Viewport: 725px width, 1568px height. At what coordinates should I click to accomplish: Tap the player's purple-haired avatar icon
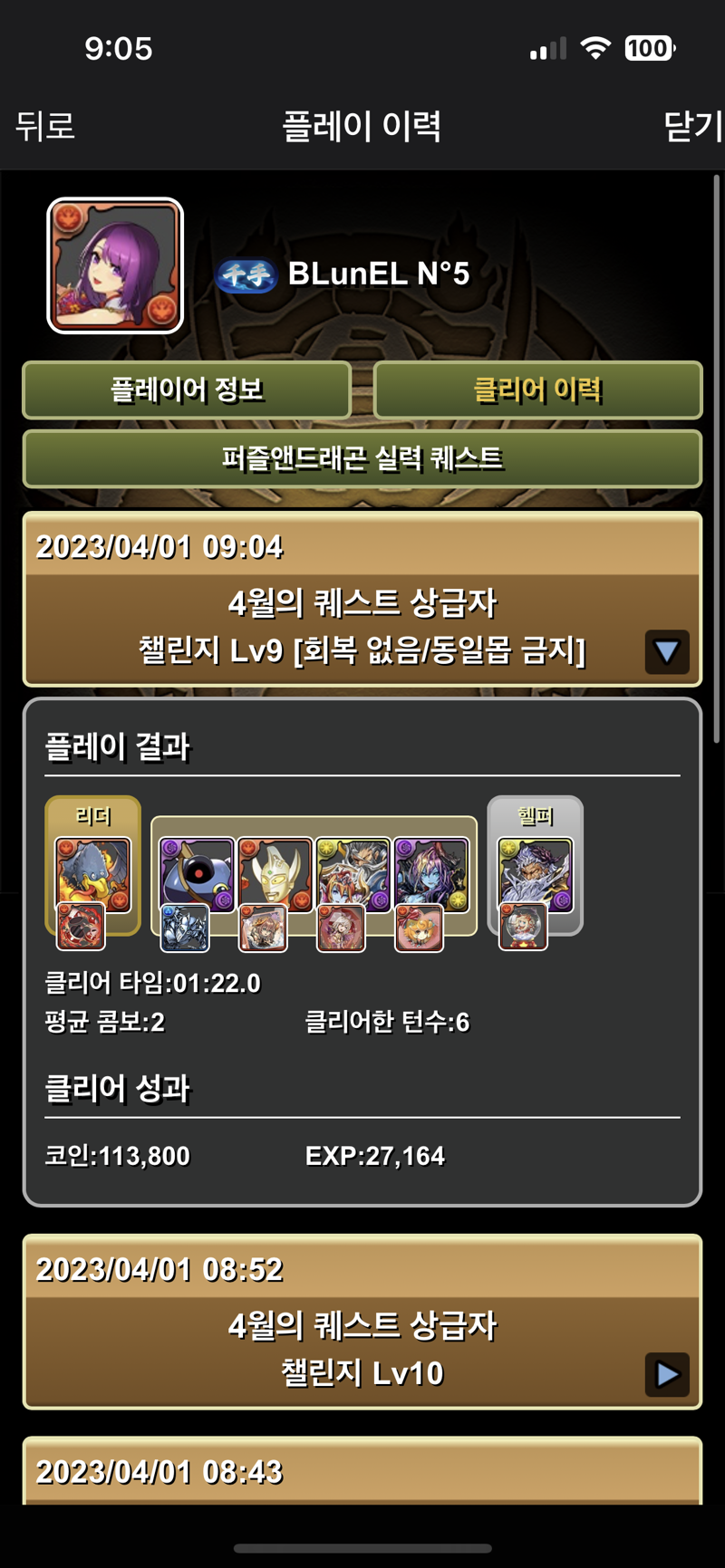point(115,265)
